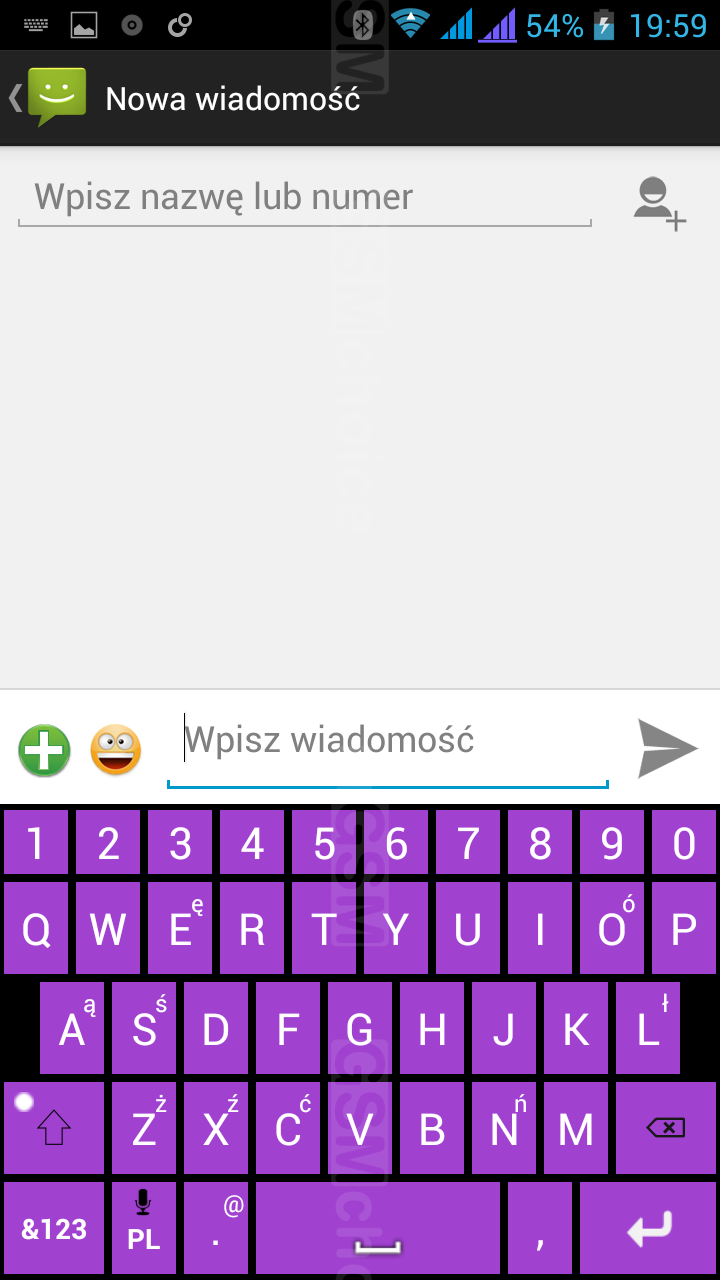Tap the PL voice input language key
The height and width of the screenshot is (1280, 720).
144,1228
